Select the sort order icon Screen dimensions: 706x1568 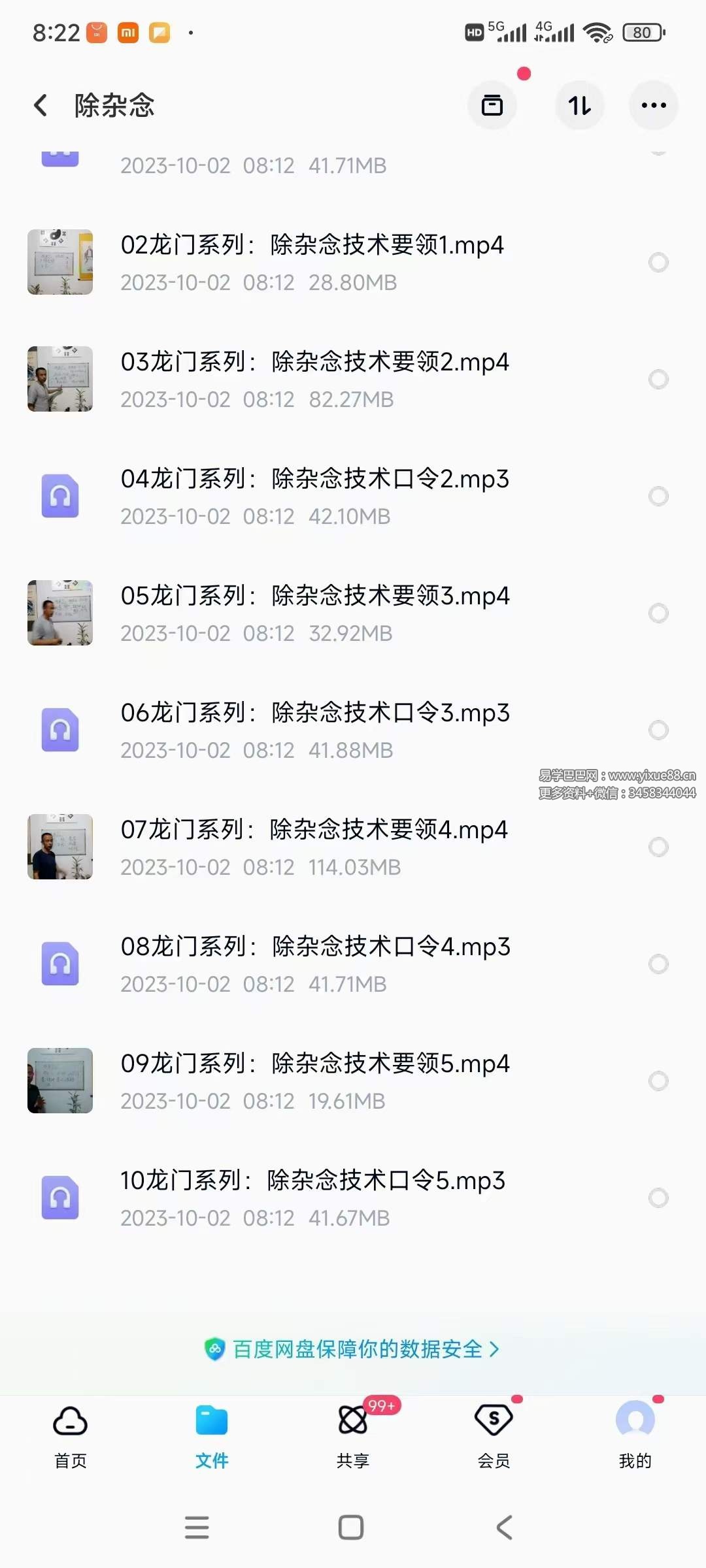579,105
